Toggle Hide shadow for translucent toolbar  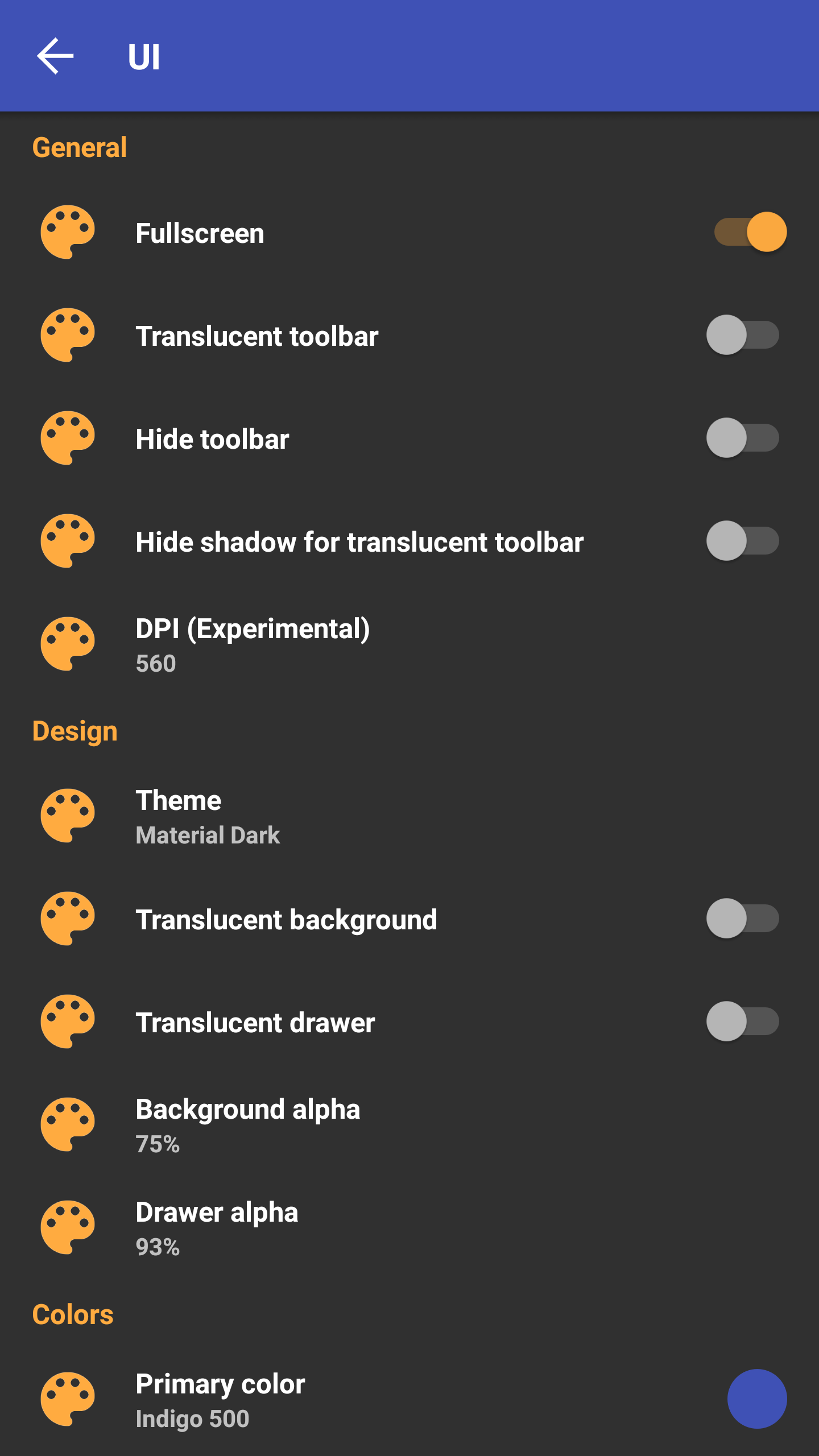pos(743,541)
